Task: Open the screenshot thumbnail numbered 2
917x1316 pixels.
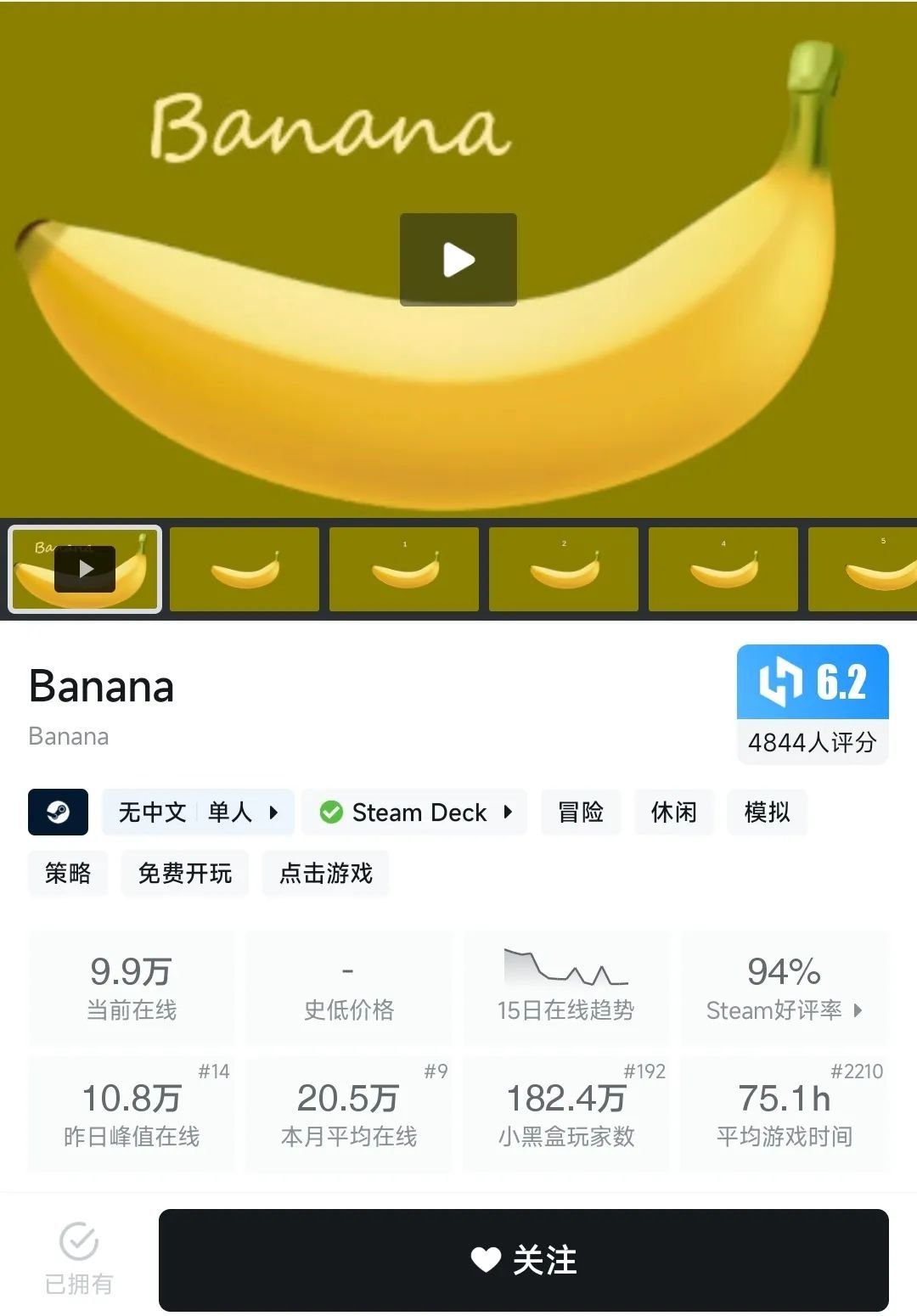Action: point(564,568)
